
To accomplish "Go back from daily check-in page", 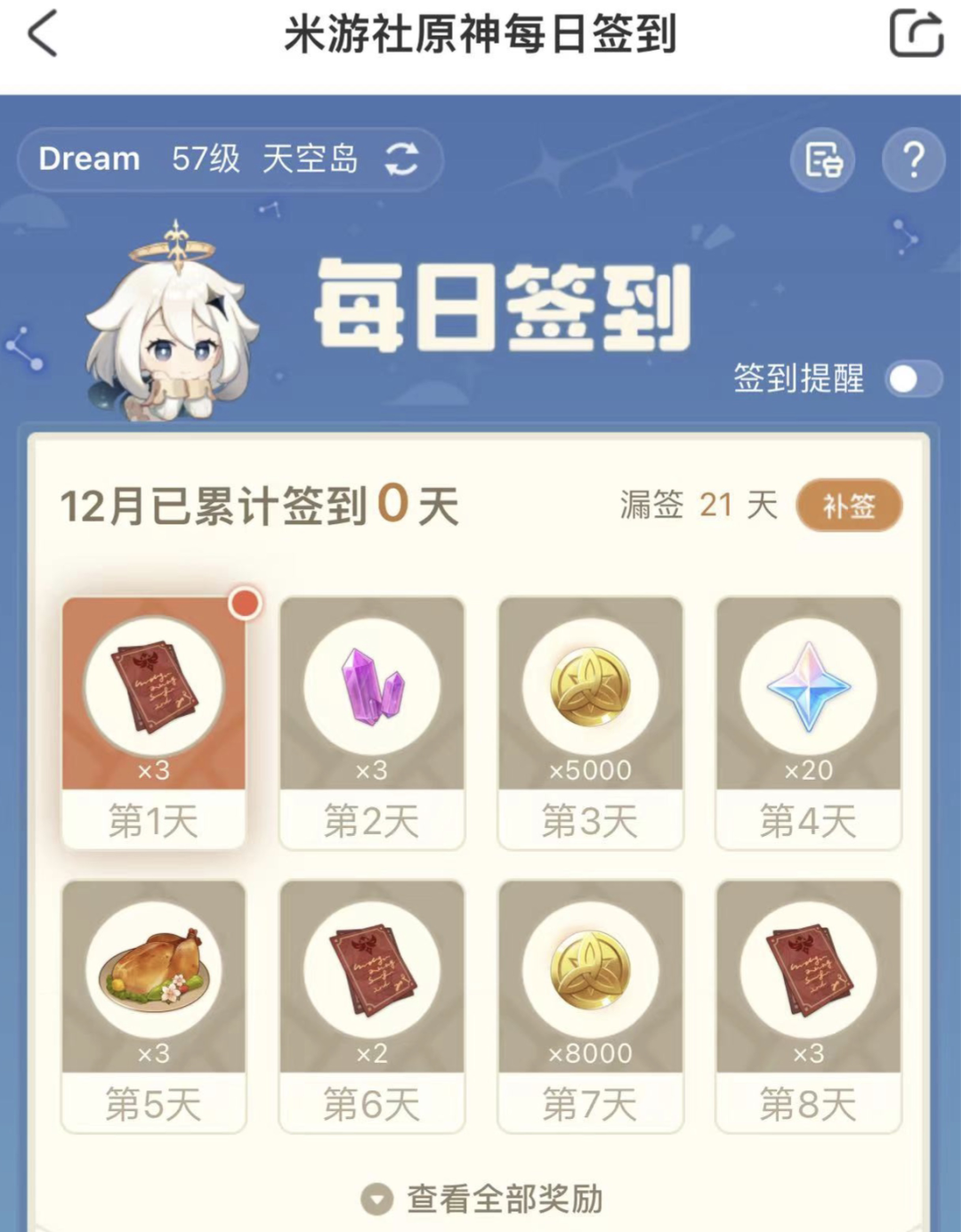I will click(43, 34).
